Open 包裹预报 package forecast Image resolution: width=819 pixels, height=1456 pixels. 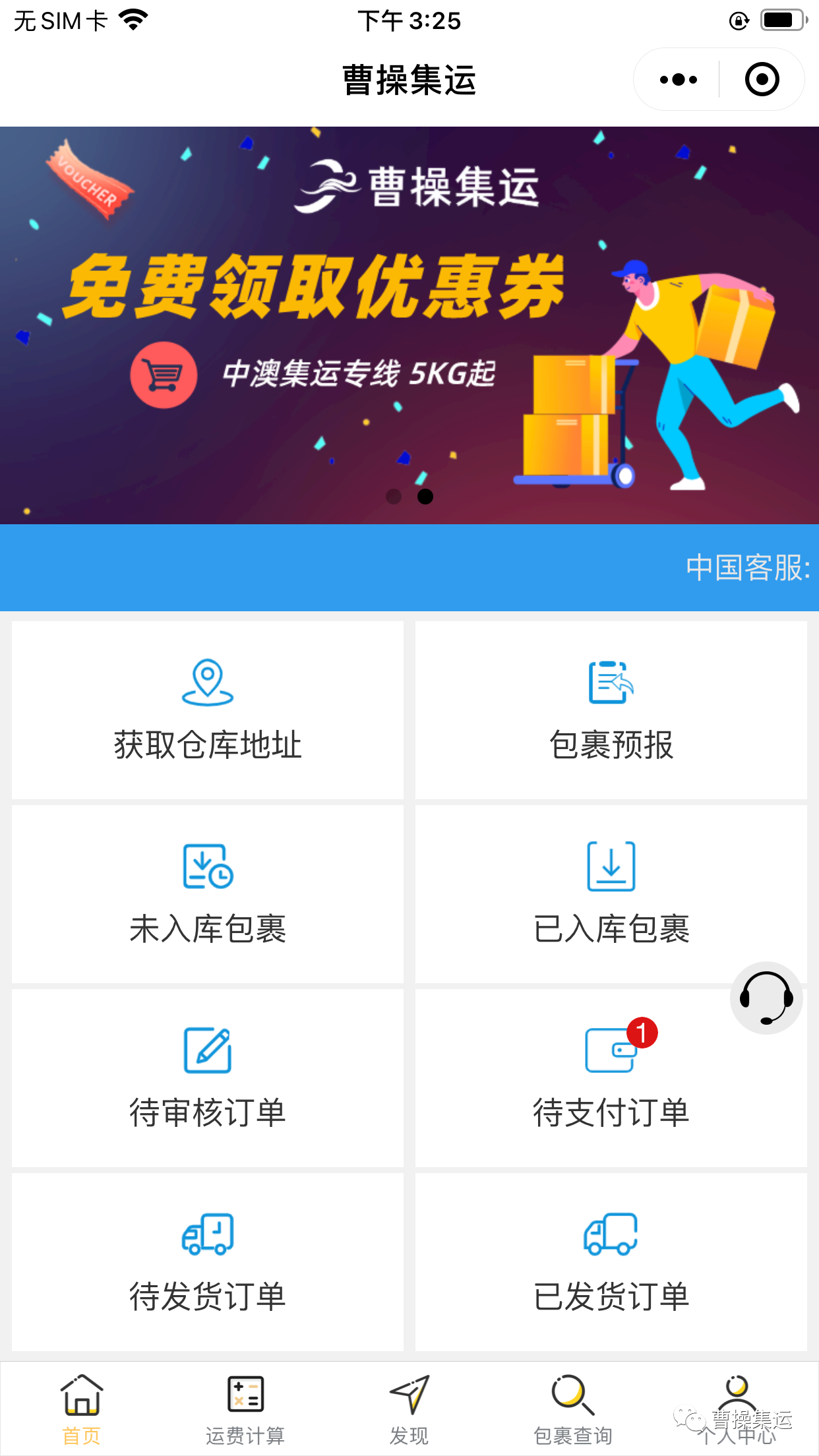[611, 710]
